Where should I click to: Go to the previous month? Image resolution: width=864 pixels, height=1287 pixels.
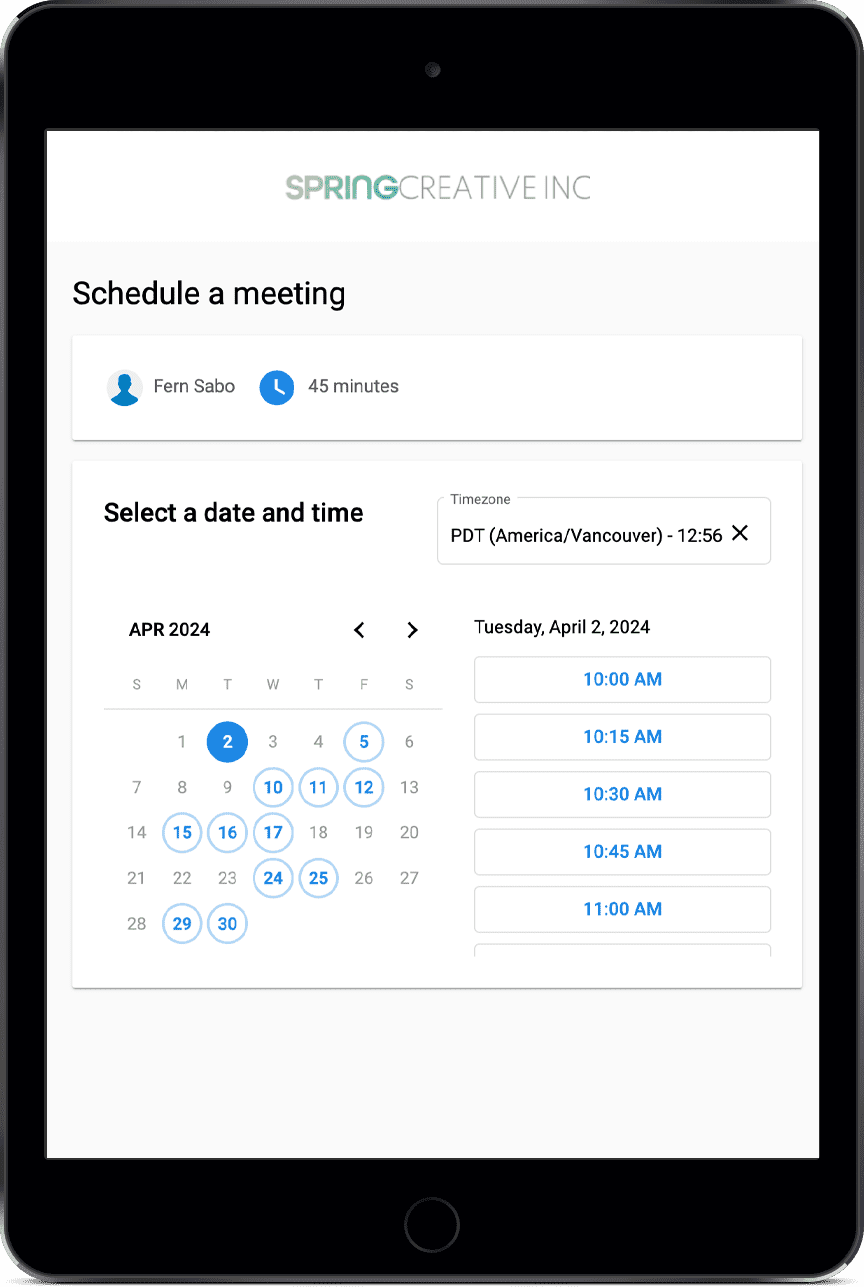(360, 630)
